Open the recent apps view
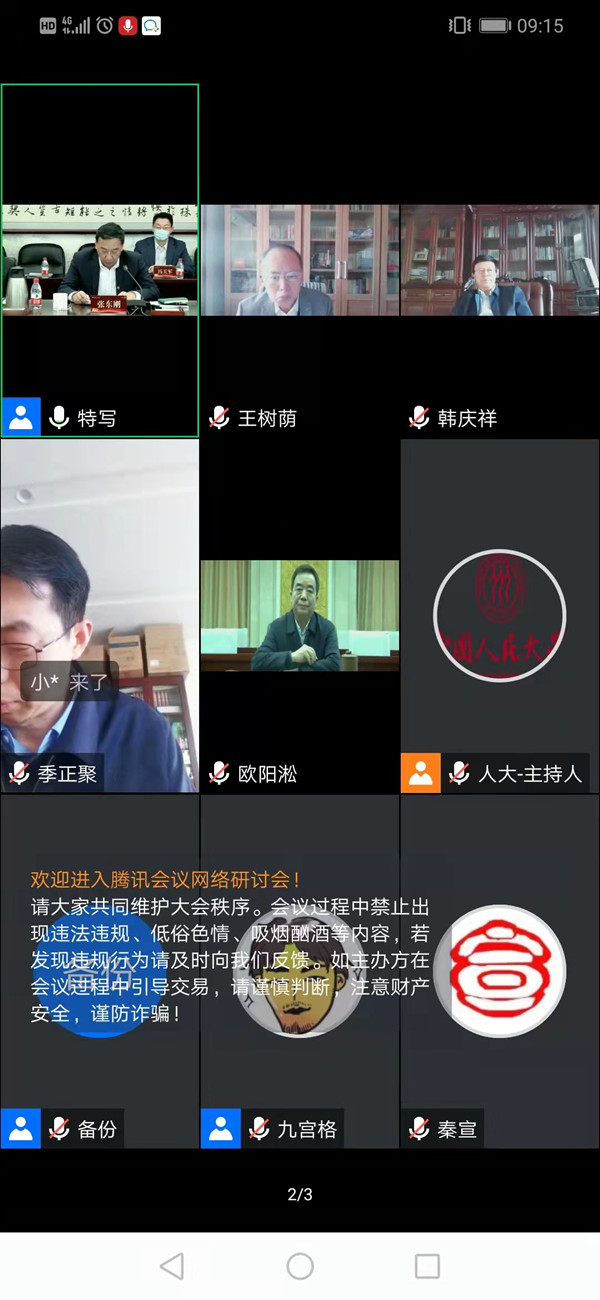 pos(427,1266)
